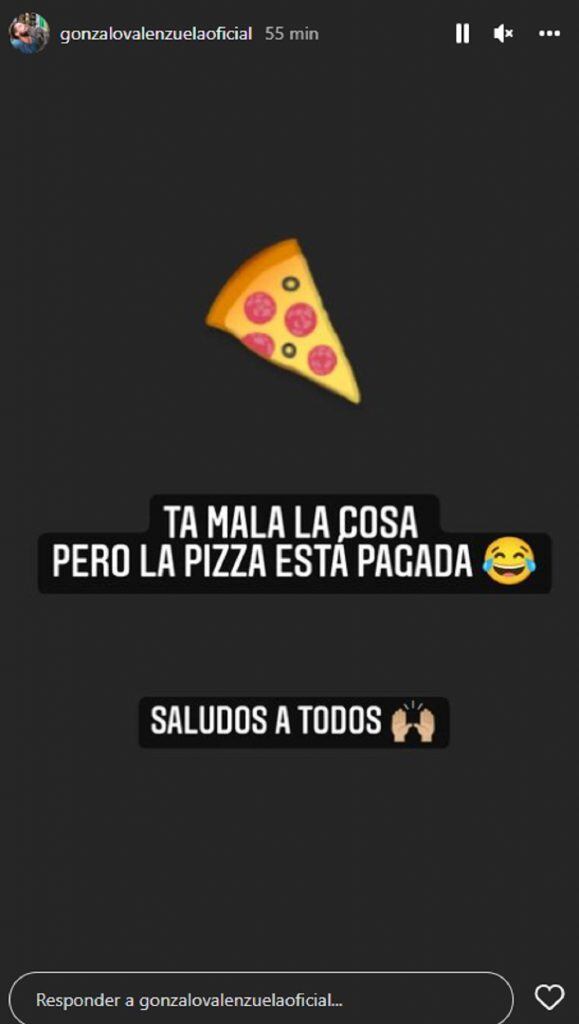Tap the gonzalovalenzuelaoficial username
The width and height of the screenshot is (579, 1024).
tap(156, 34)
